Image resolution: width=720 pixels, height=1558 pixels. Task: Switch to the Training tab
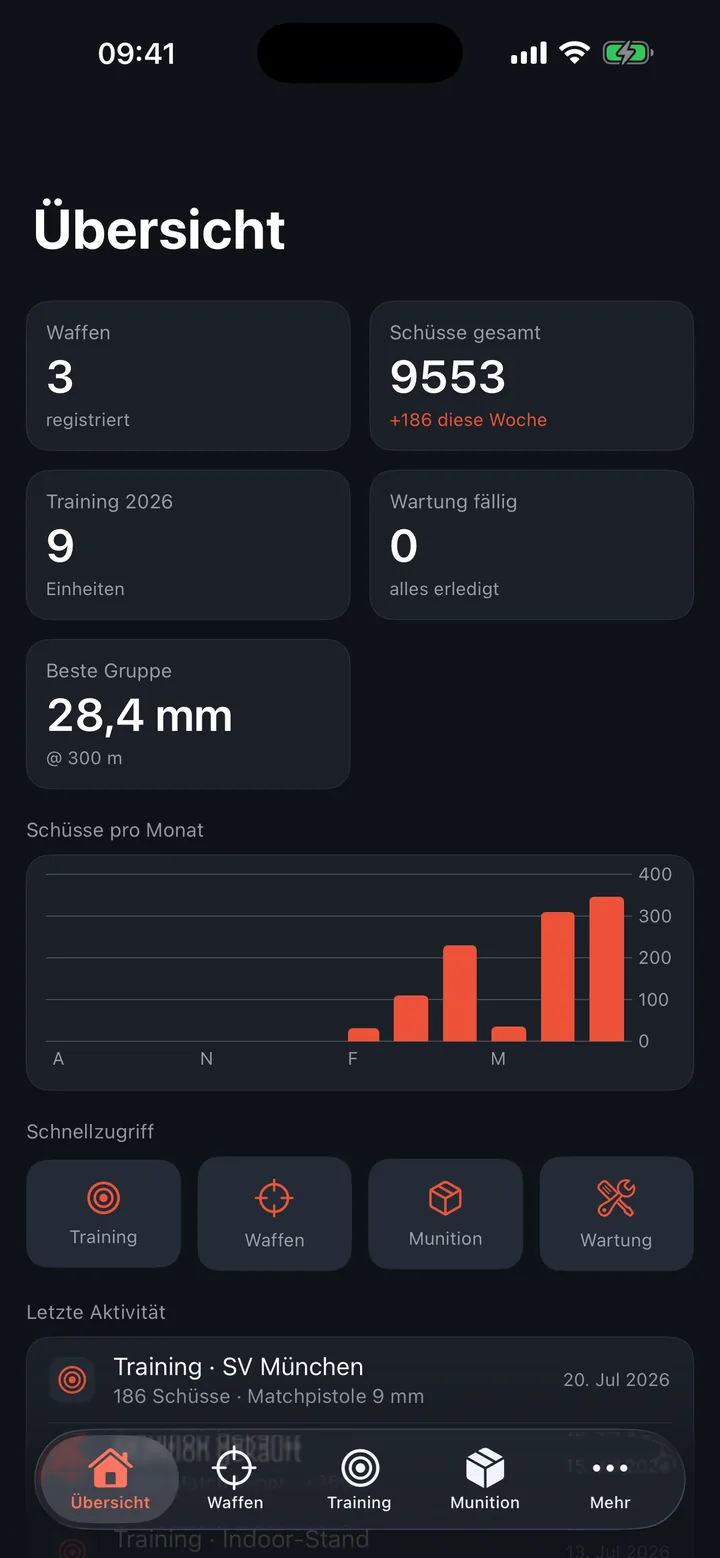click(359, 1480)
